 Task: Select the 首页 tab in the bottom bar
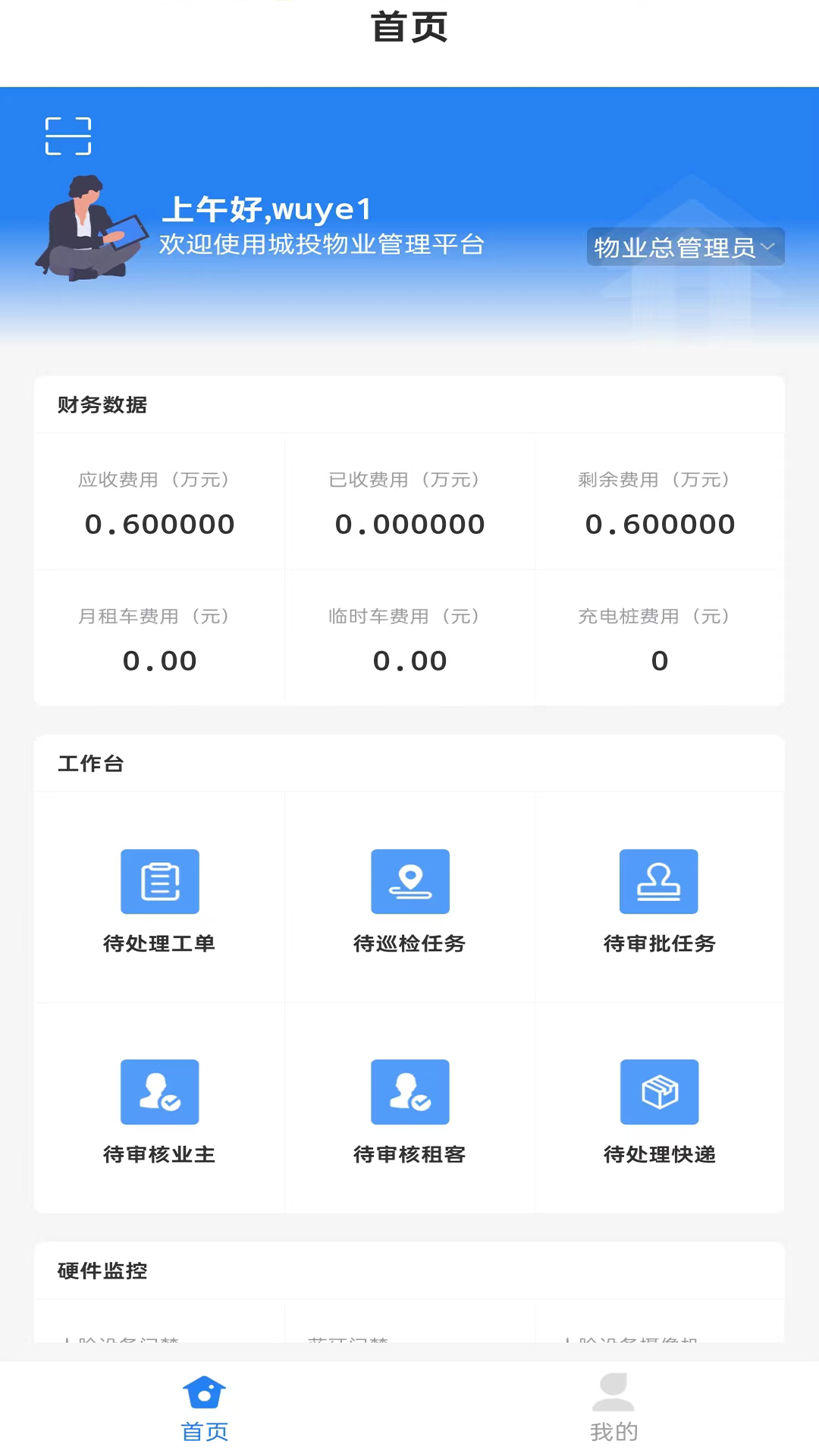pos(205,1408)
